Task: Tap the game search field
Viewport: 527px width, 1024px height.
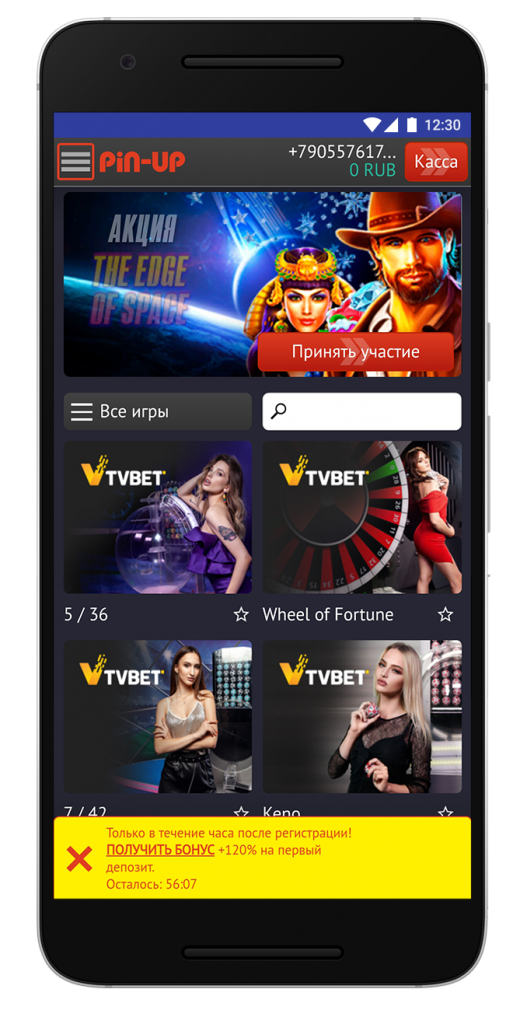Action: pos(362,411)
